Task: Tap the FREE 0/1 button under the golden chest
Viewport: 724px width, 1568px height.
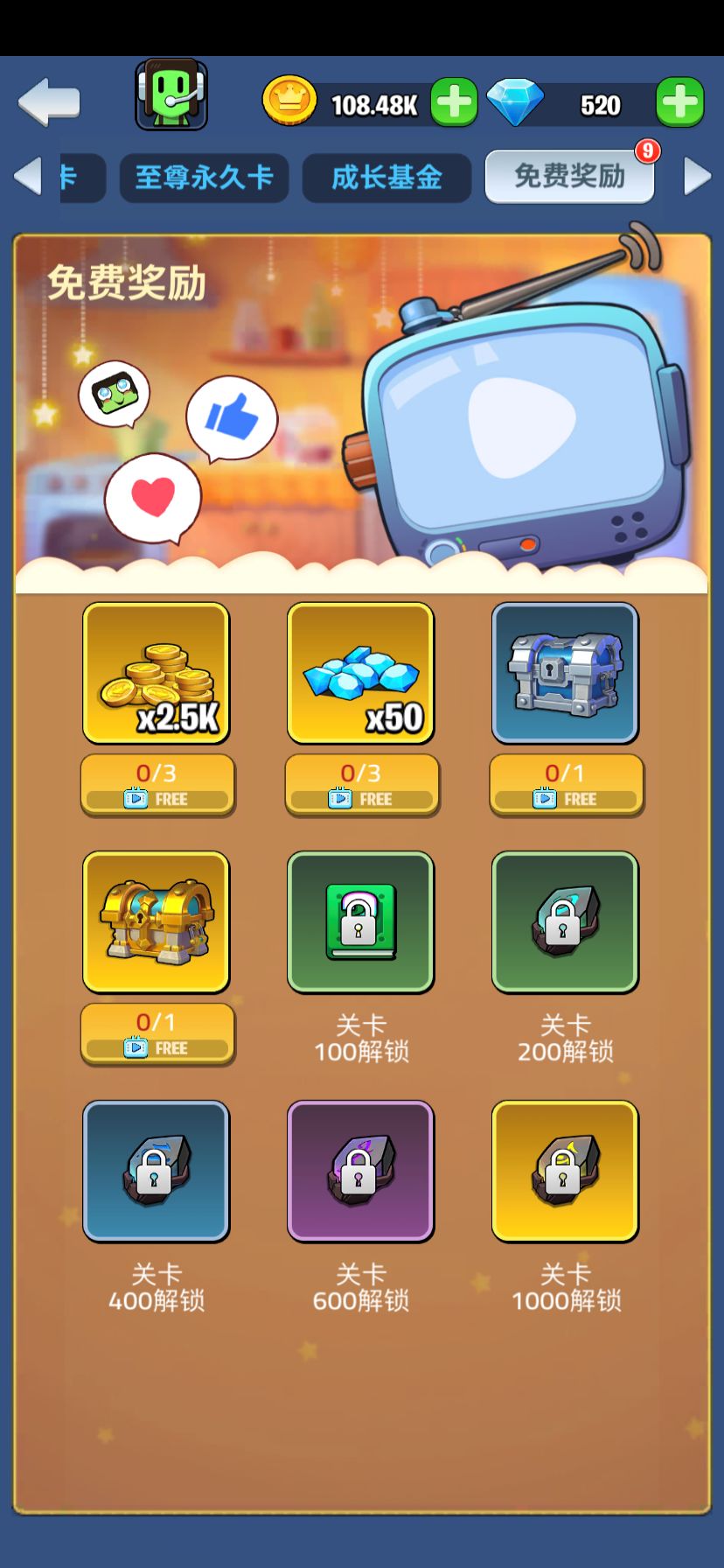Action: (x=157, y=1033)
